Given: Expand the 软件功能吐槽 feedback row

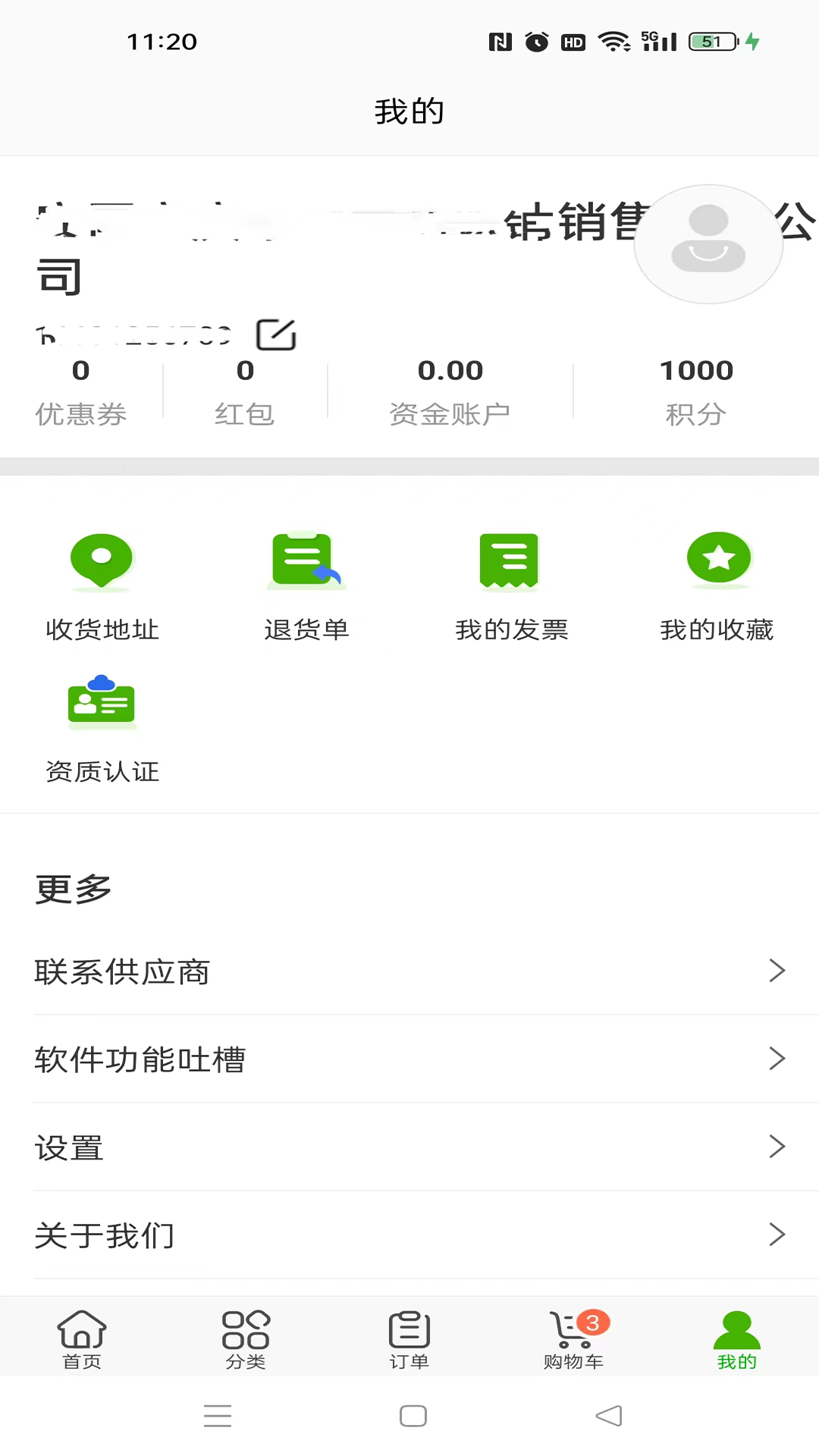Looking at the screenshot, I should point(409,1059).
